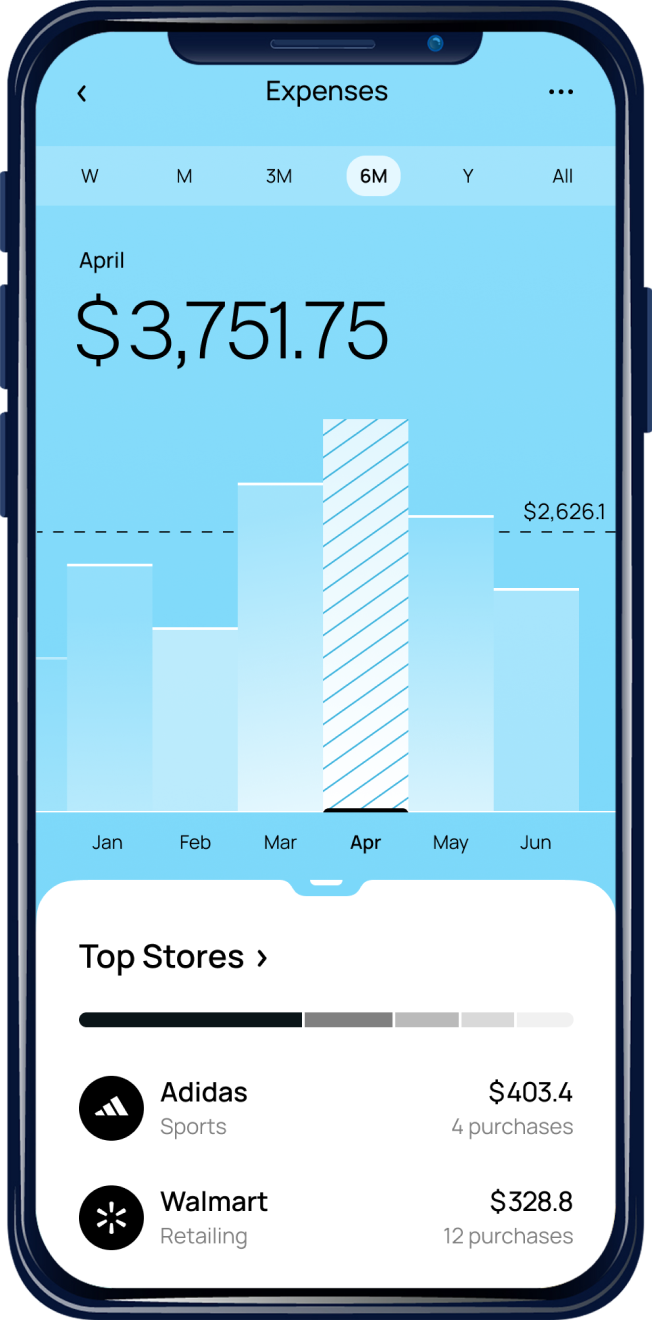Screen dimensions: 652x1320
Task: View All time expenses
Action: point(563,176)
